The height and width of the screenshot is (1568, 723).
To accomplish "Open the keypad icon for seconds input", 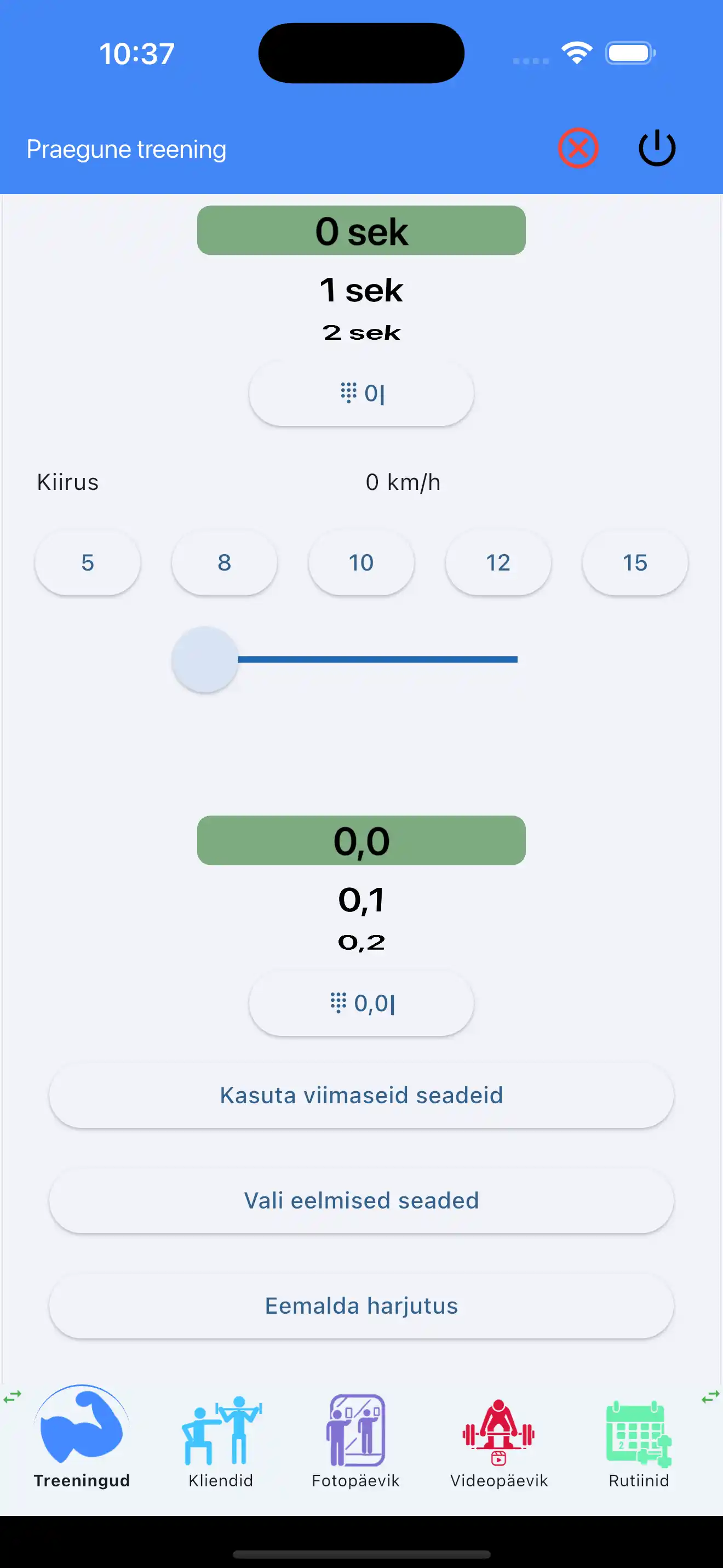I will click(x=361, y=393).
